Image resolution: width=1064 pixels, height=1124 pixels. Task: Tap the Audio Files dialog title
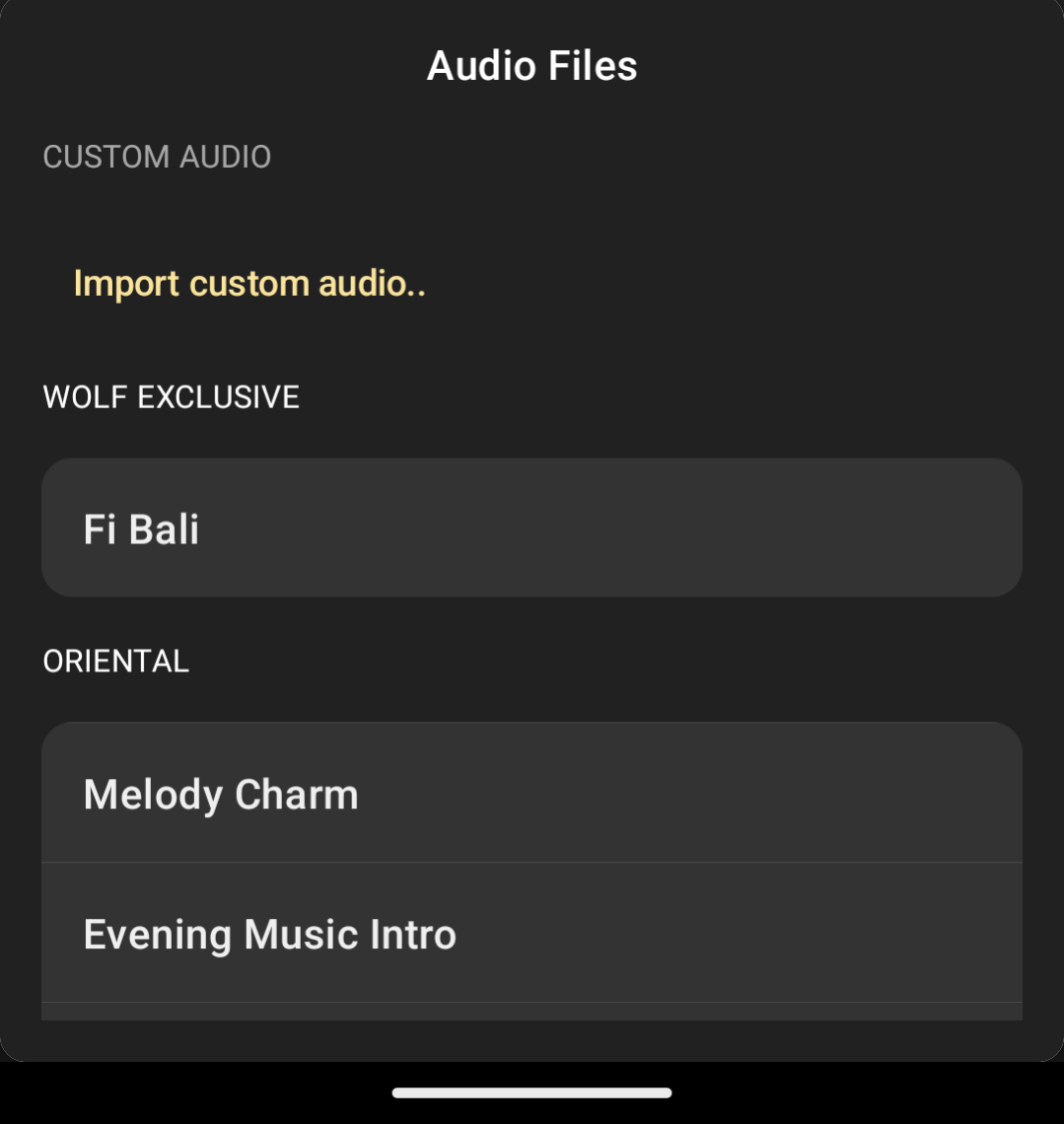[532, 64]
